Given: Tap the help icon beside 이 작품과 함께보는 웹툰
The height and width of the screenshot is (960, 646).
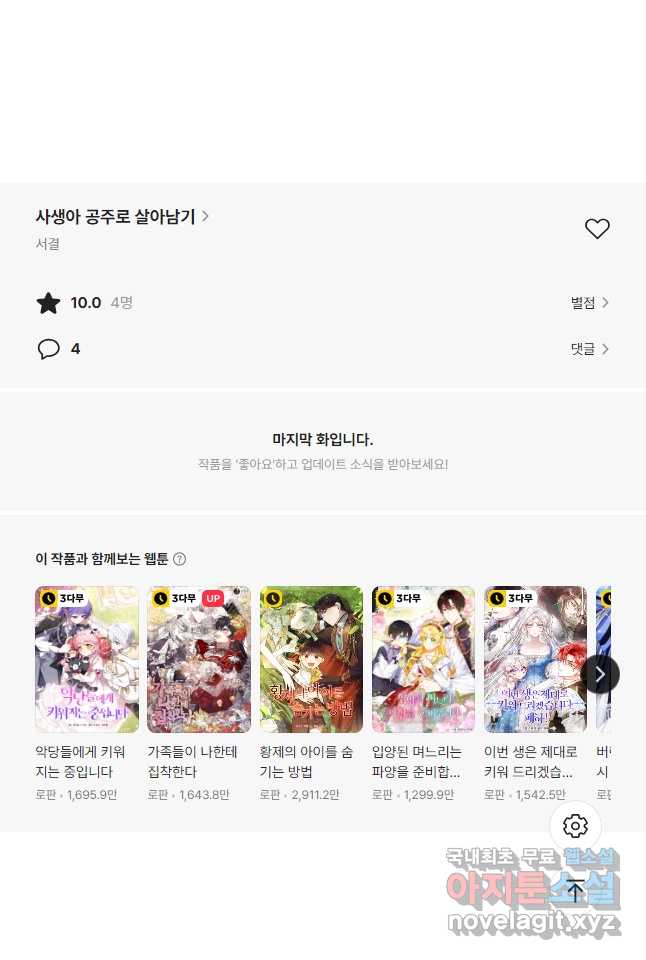Looking at the screenshot, I should (180, 559).
